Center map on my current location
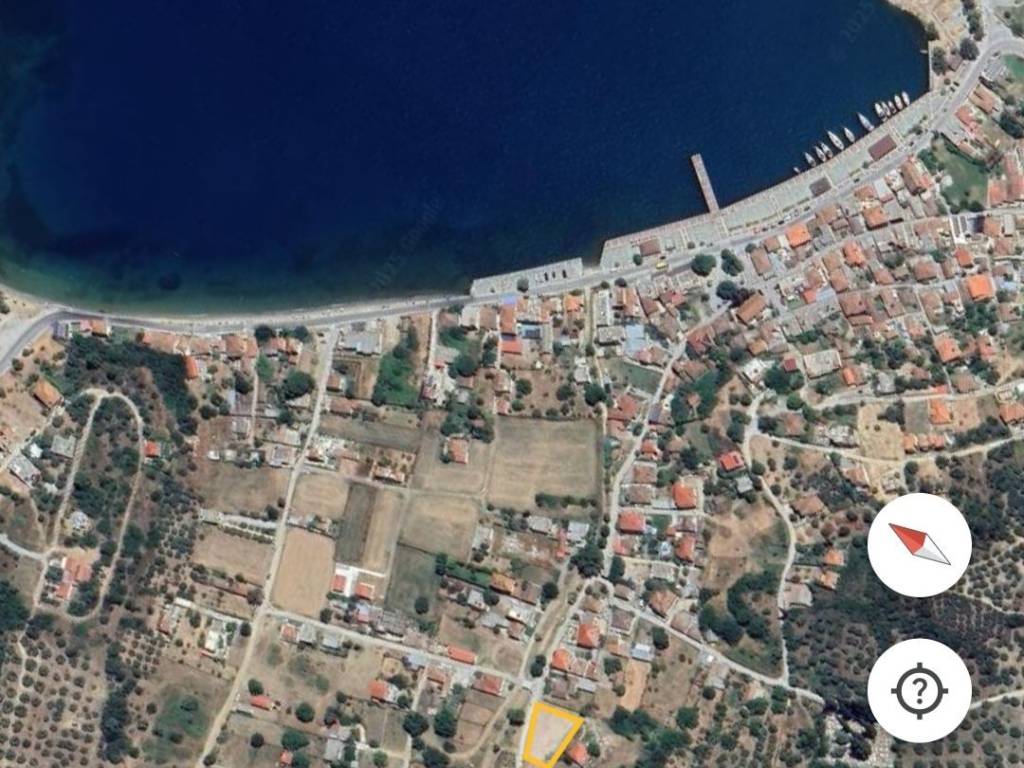Image resolution: width=1024 pixels, height=768 pixels. (x=919, y=690)
